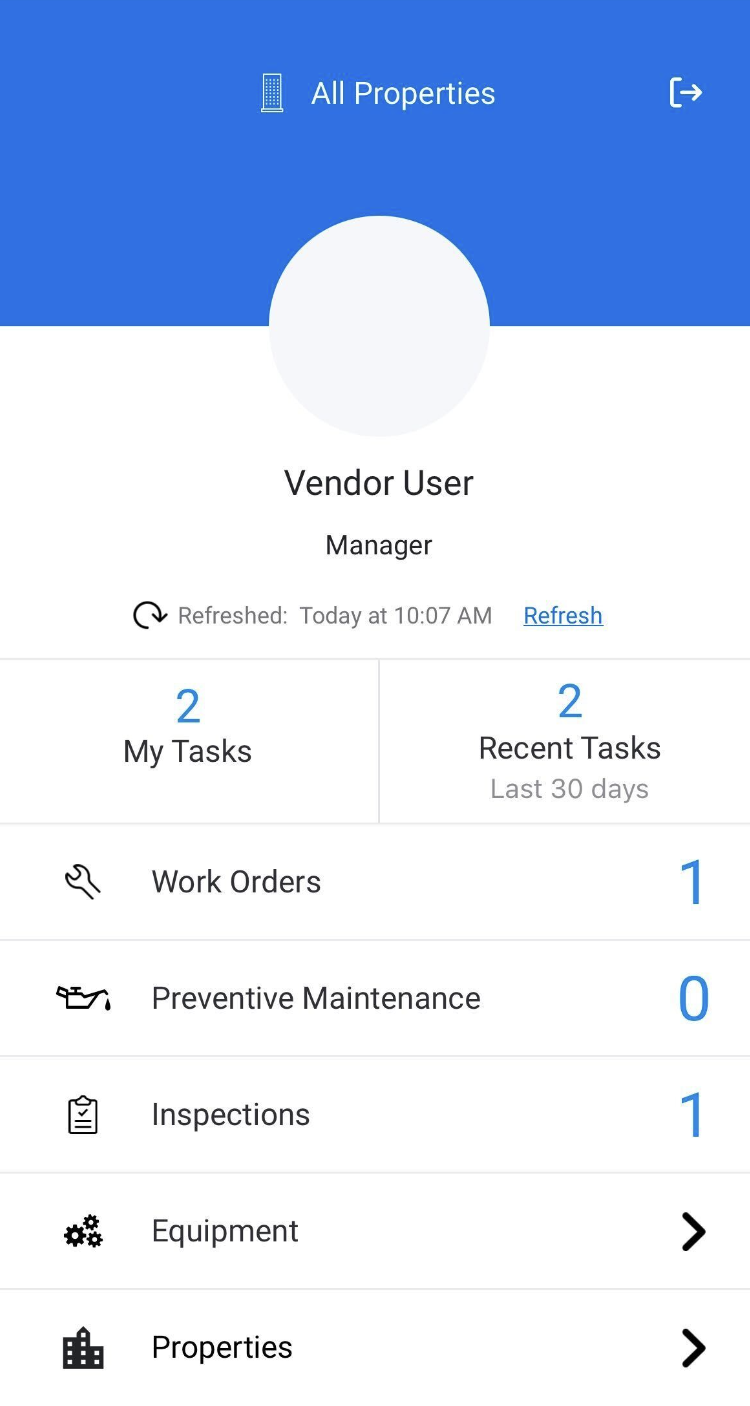Open the Properties list

point(374,1347)
